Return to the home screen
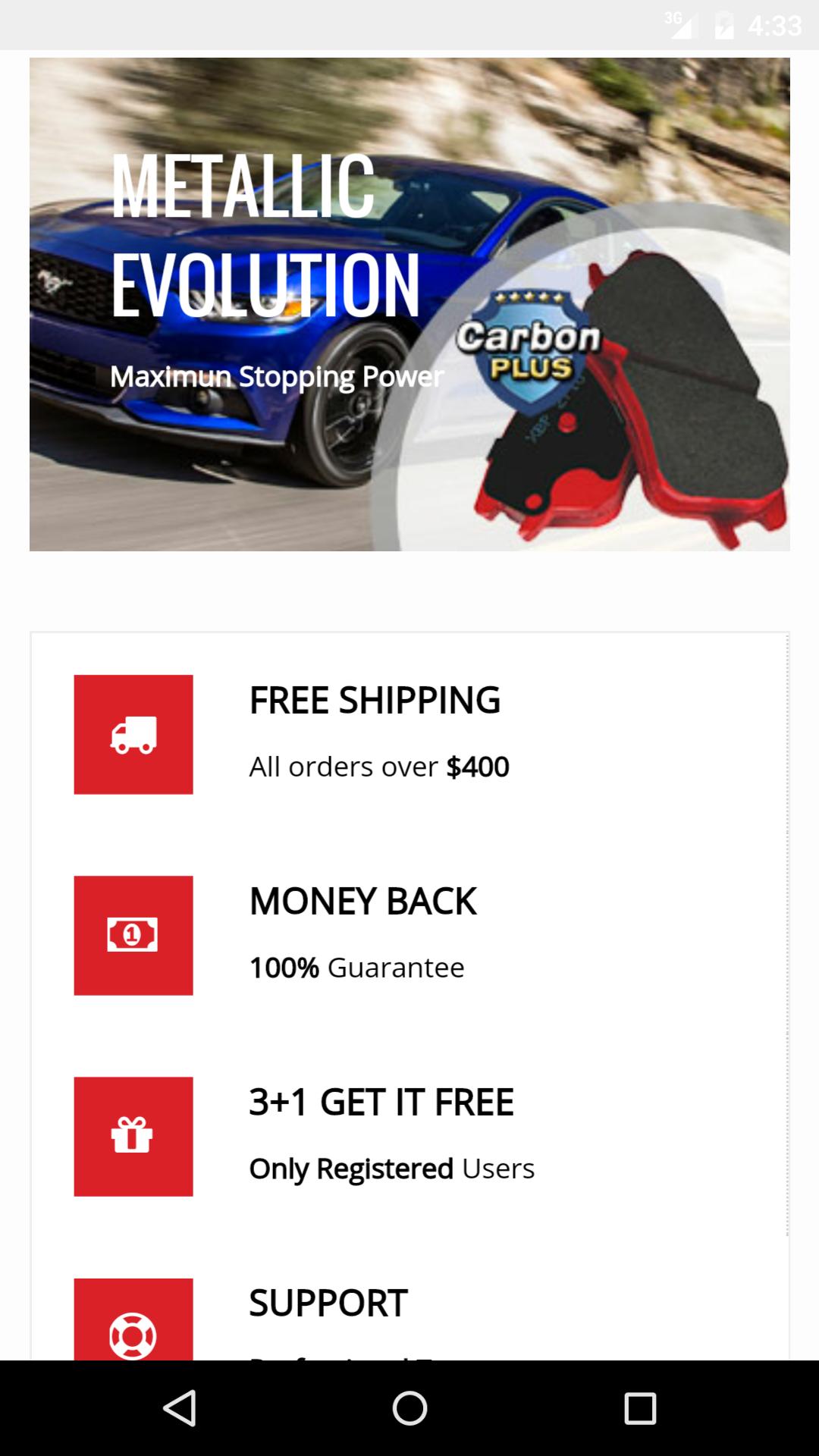The width and height of the screenshot is (819, 1456). 409,1408
